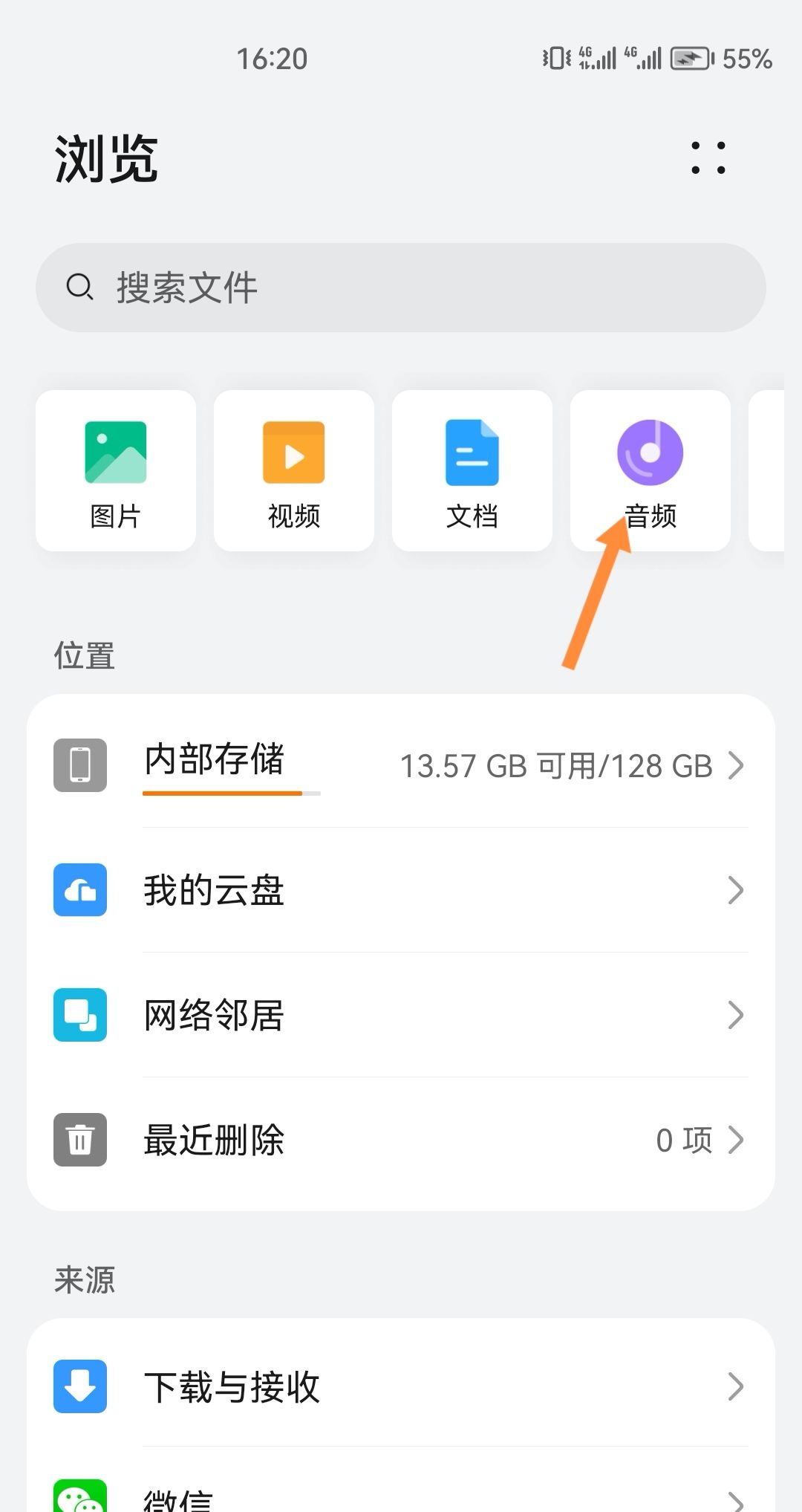Tap the 搜索文件 search box
The height and width of the screenshot is (1512, 802).
coord(401,288)
